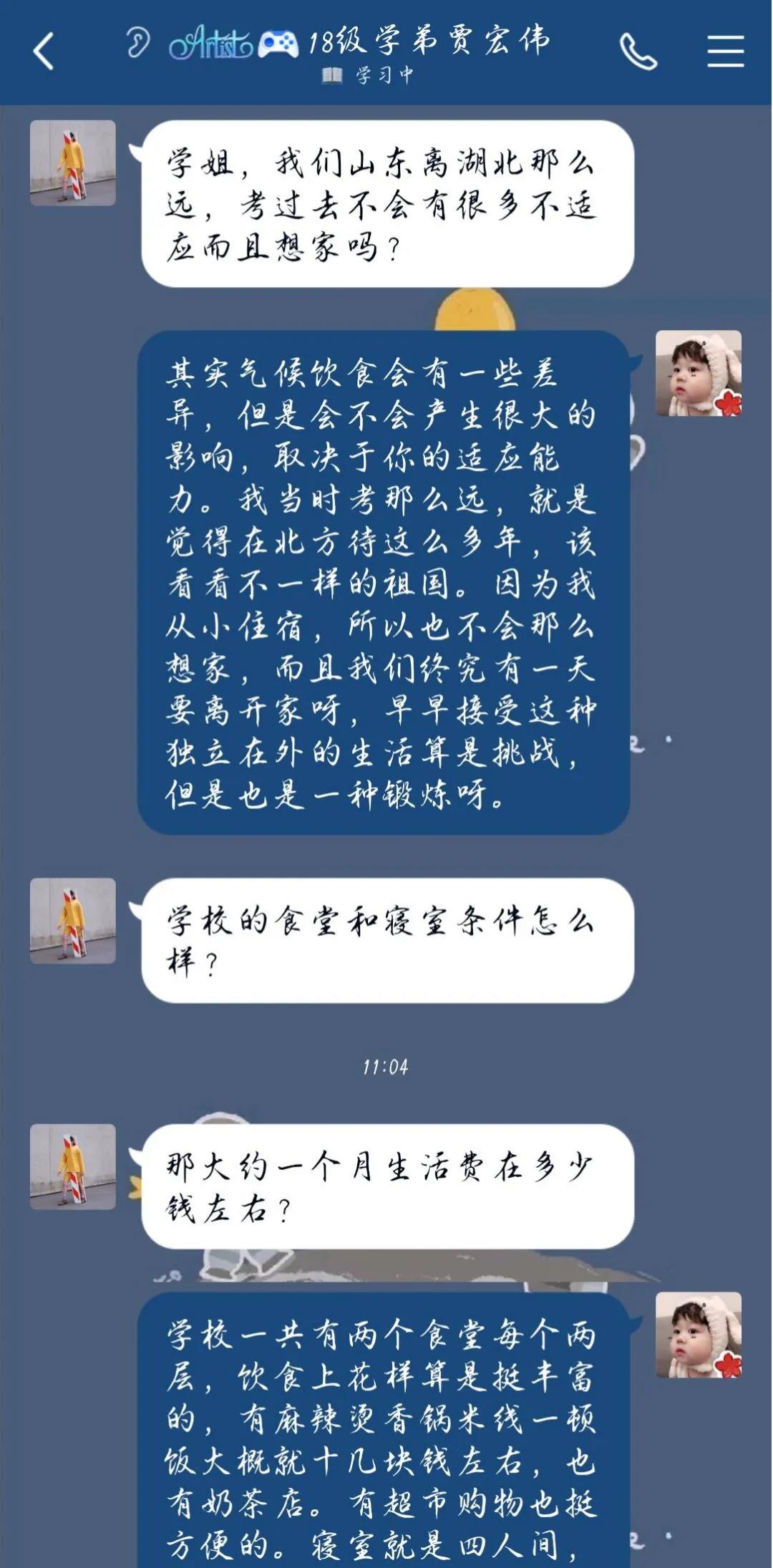Tap the ear icon in the title bar
Screen dimensions: 773x1568
[x=137, y=43]
